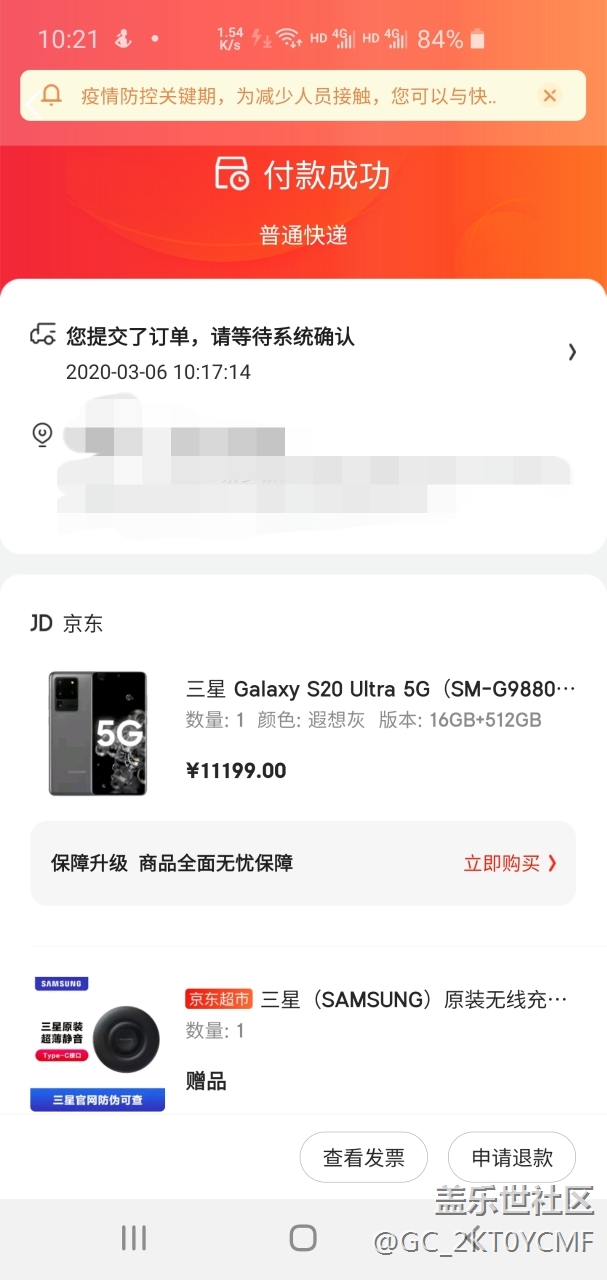The image size is (607, 1280).
Task: Open the recent apps view
Action: [134, 1238]
